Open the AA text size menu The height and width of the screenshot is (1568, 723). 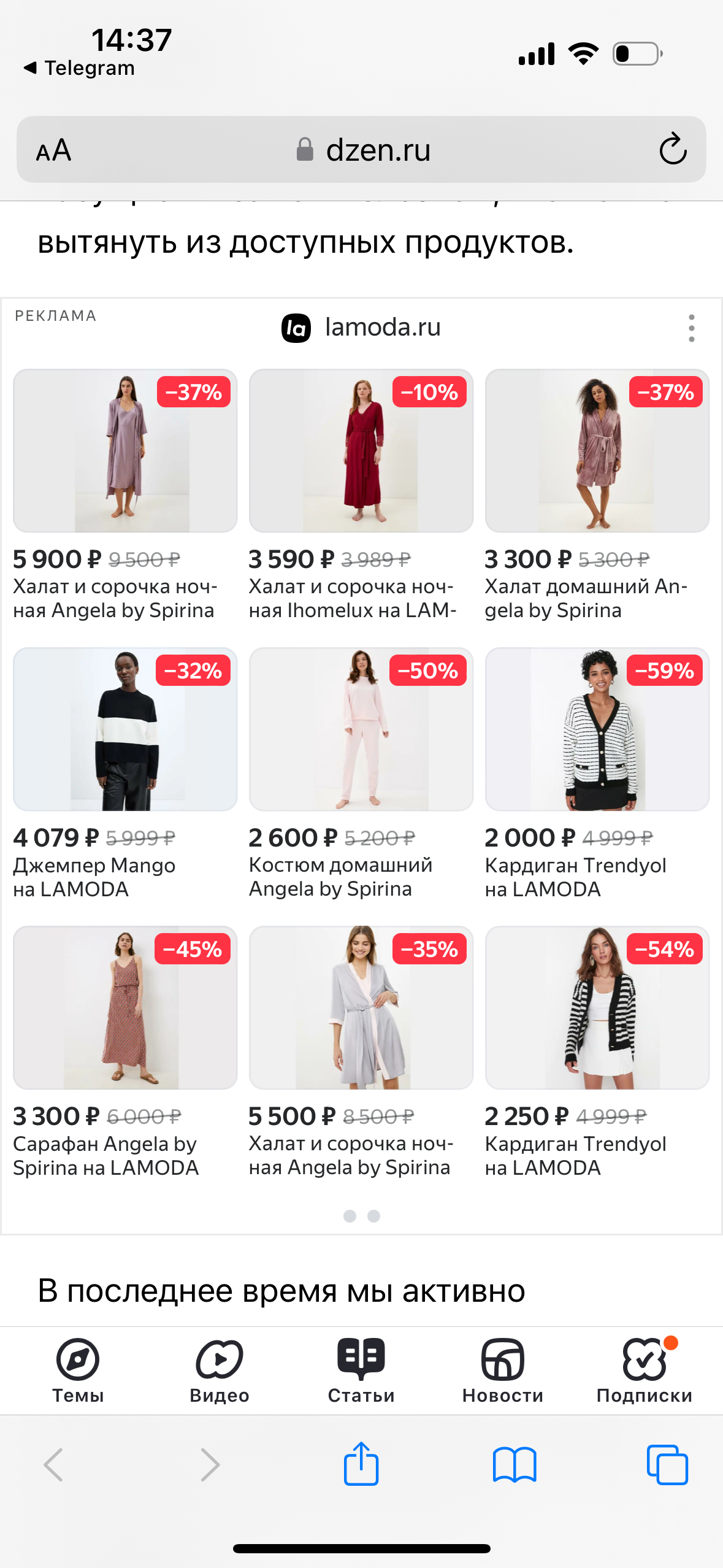[54, 150]
